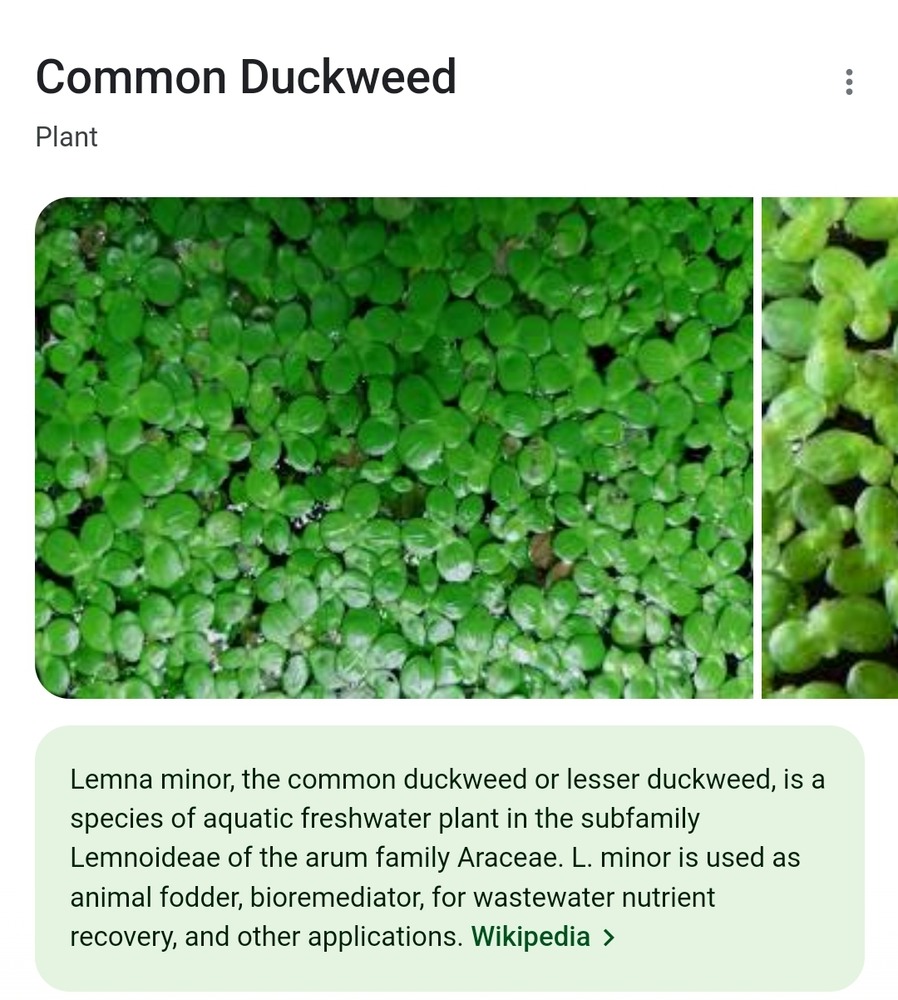The height and width of the screenshot is (1000, 898).
Task: Open the large duckweed photo
Action: 394,448
